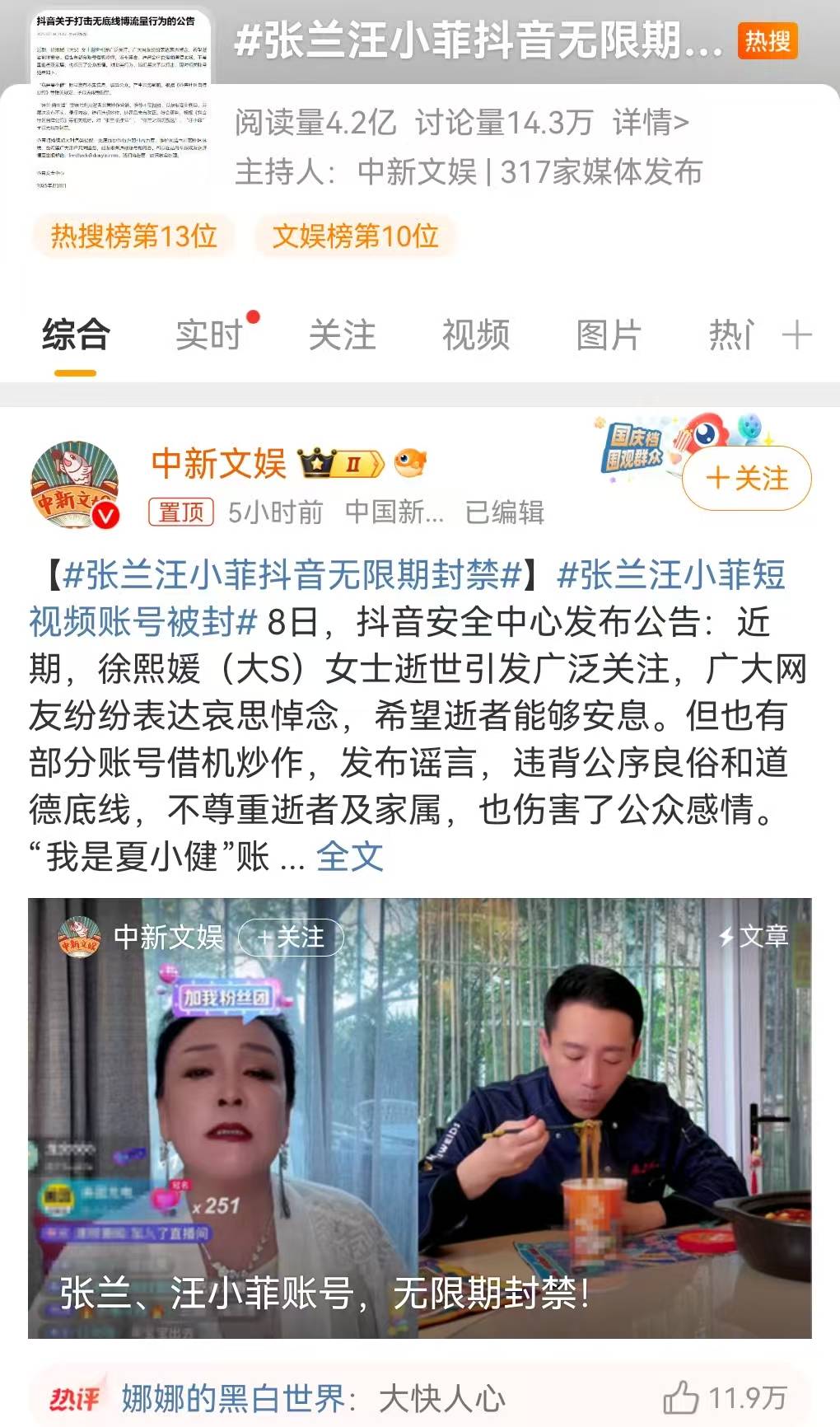This screenshot has height=1427, width=840.
Task: Tap the 文娱榜第10位 chip
Action: coord(355,236)
